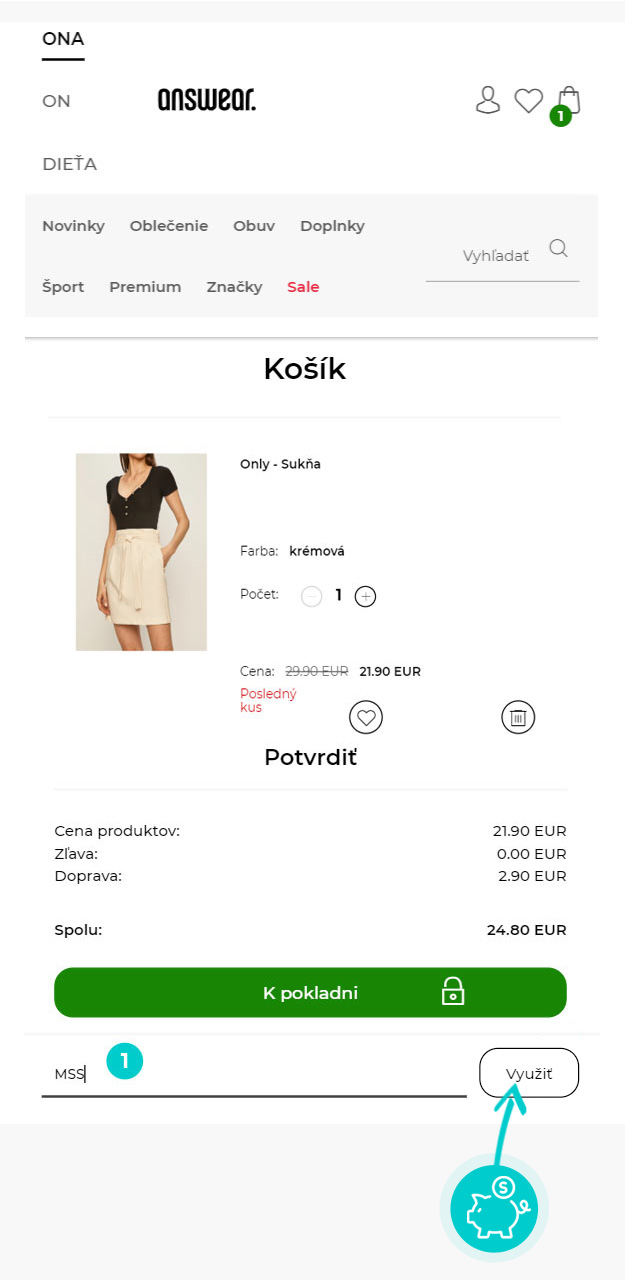Open the Premium category
Screen dimensions: 625x1280
[x=145, y=287]
